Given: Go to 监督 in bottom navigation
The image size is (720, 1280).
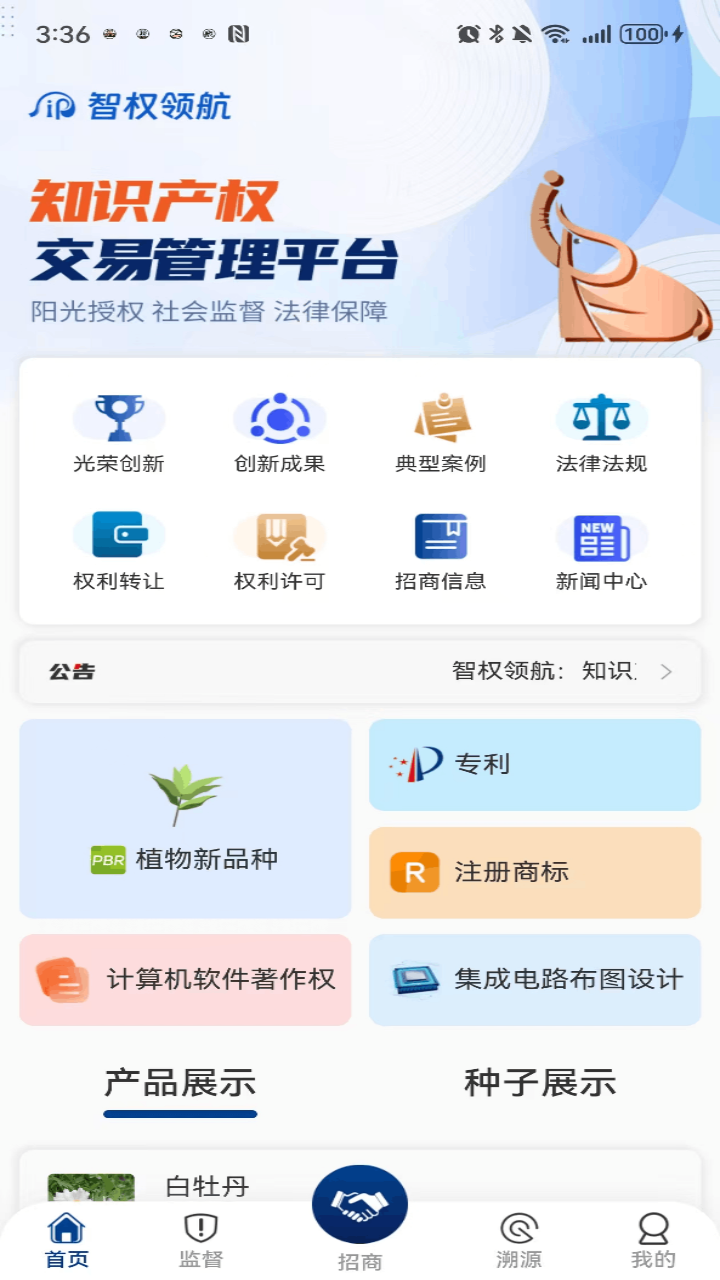Looking at the screenshot, I should point(201,1241).
